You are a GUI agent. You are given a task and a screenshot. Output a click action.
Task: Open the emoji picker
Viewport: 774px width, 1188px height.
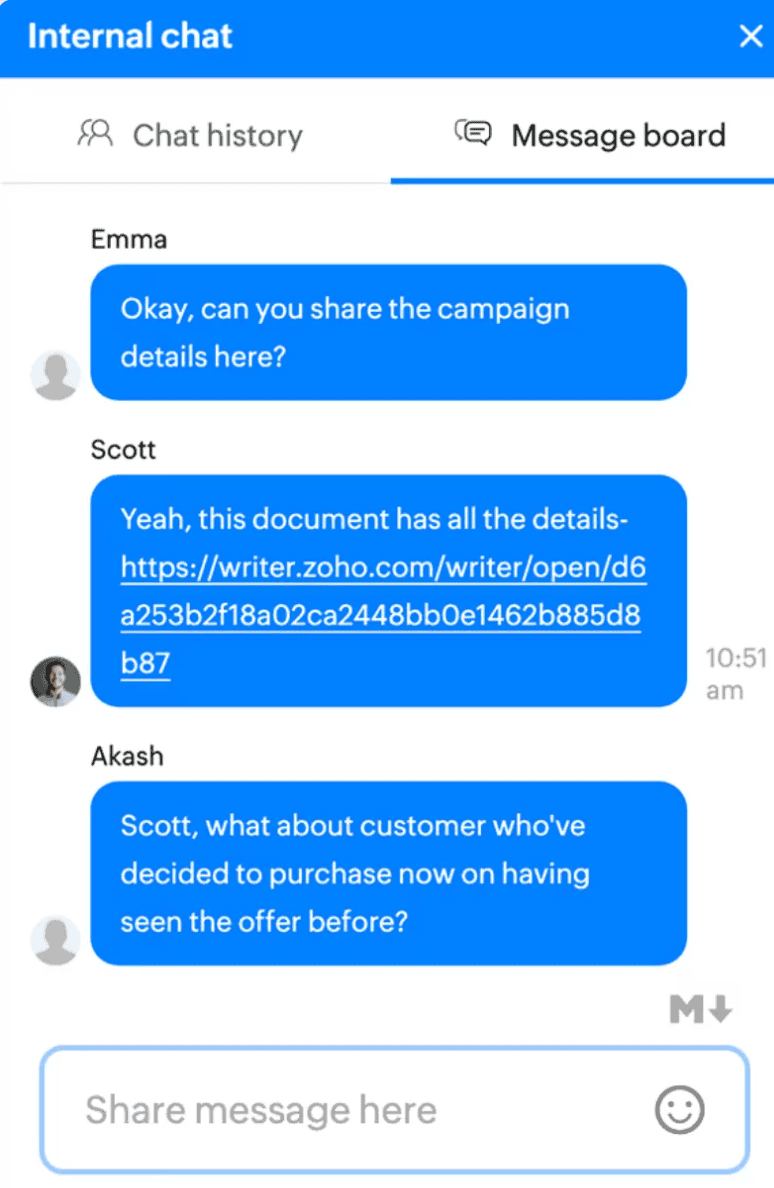(x=680, y=1110)
